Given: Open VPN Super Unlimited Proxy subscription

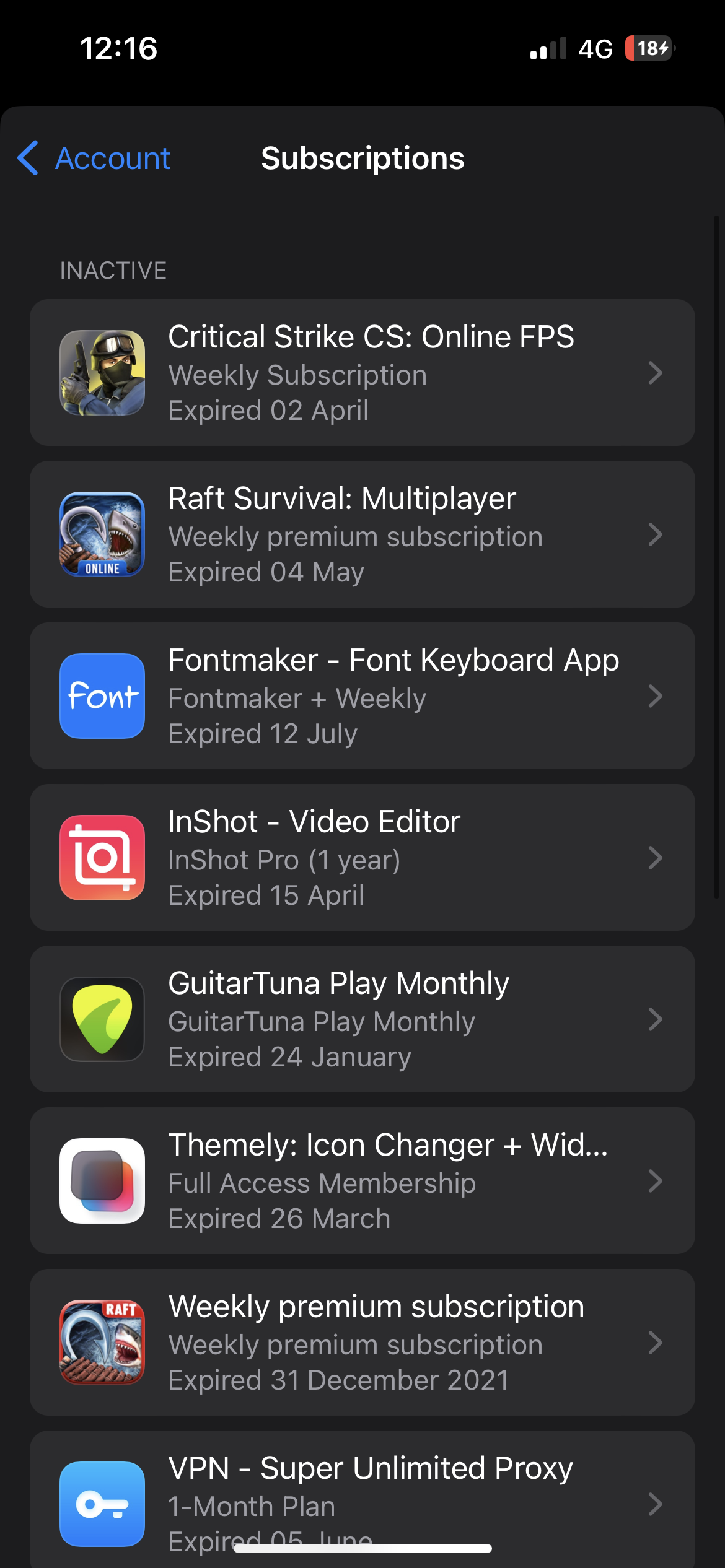Looking at the screenshot, I should [362, 1499].
